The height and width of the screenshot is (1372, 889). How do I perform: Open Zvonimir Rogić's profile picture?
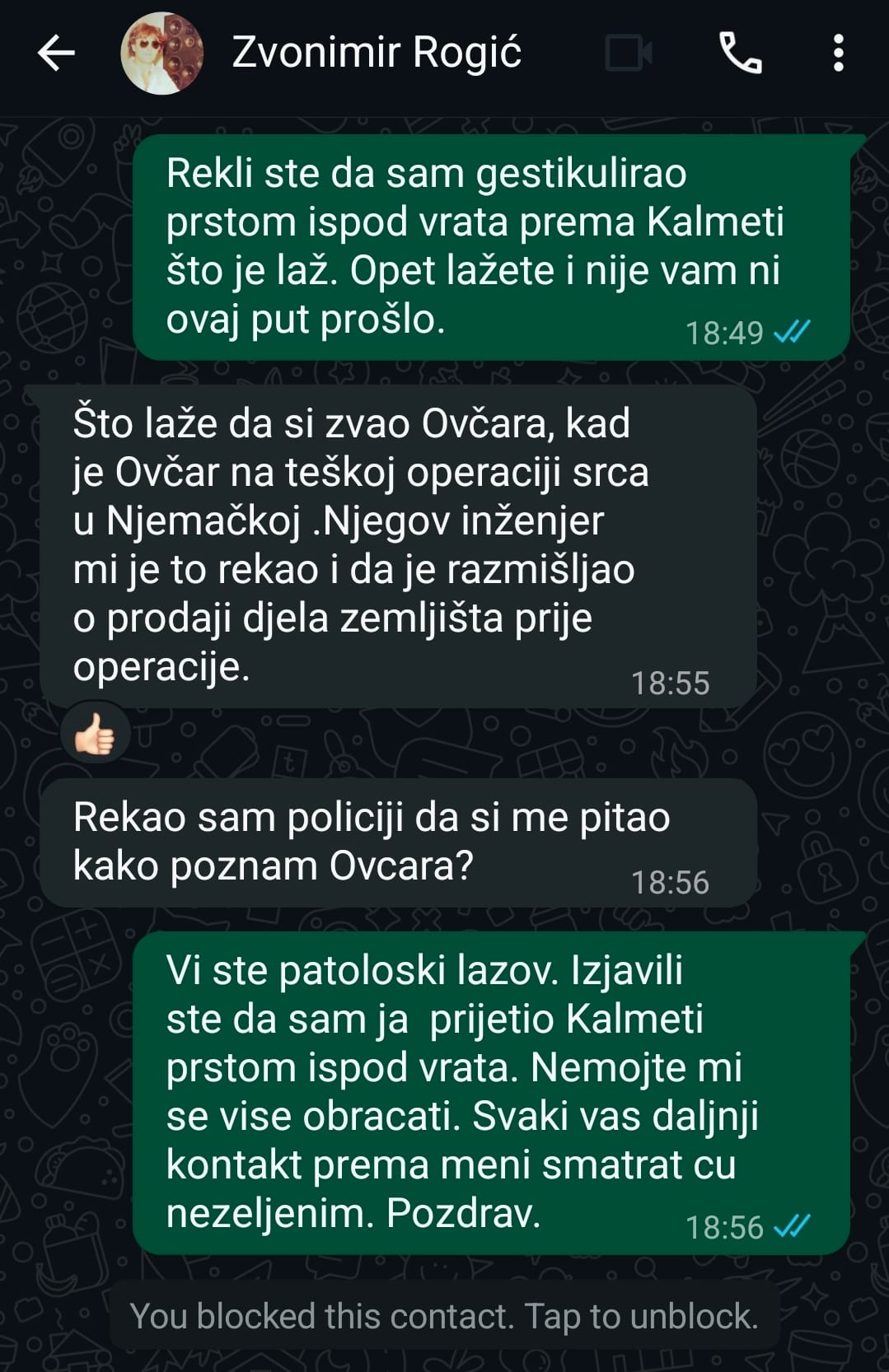click(162, 54)
